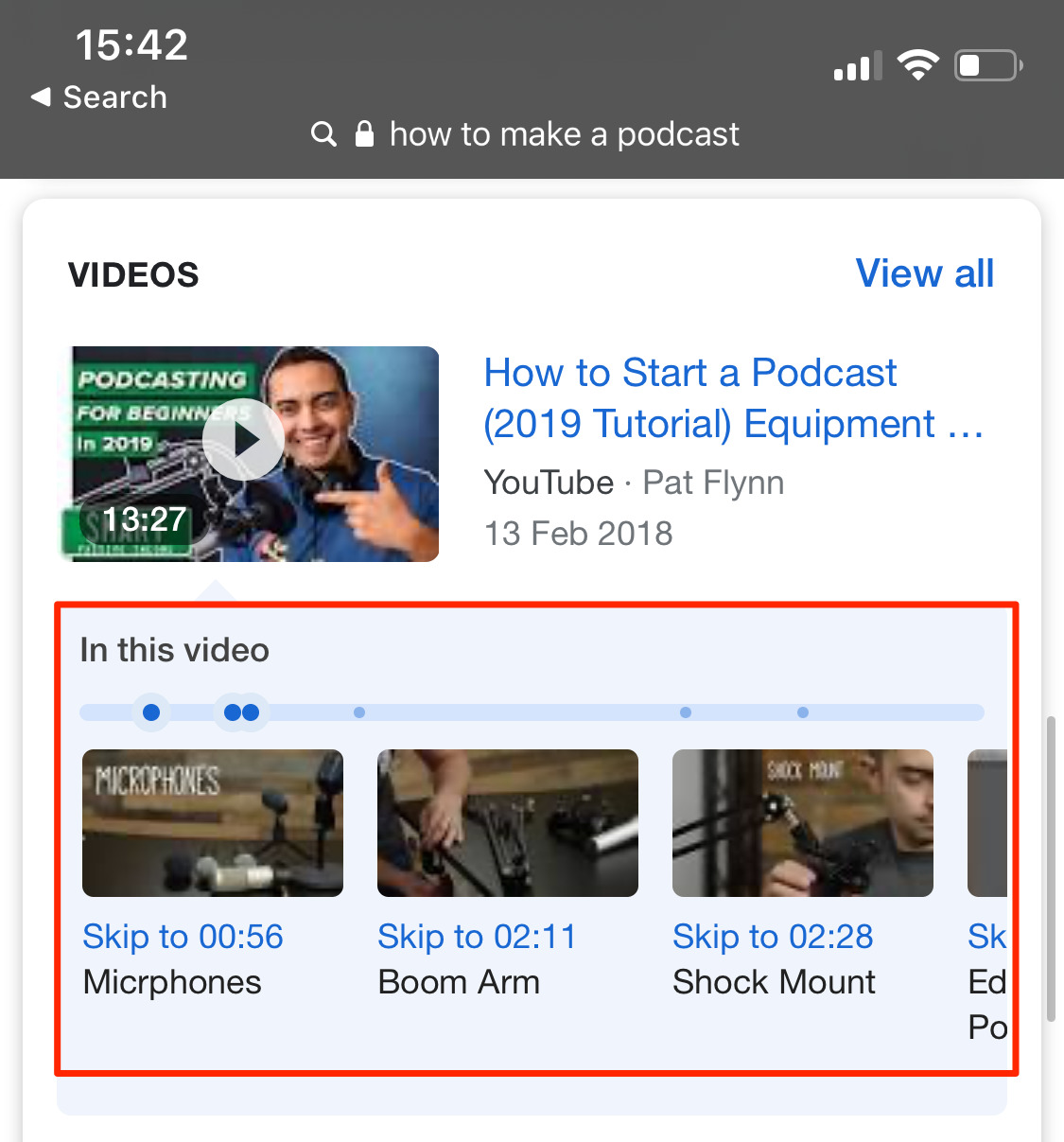
Task: Select the first timeline dot marker
Action: 150,712
